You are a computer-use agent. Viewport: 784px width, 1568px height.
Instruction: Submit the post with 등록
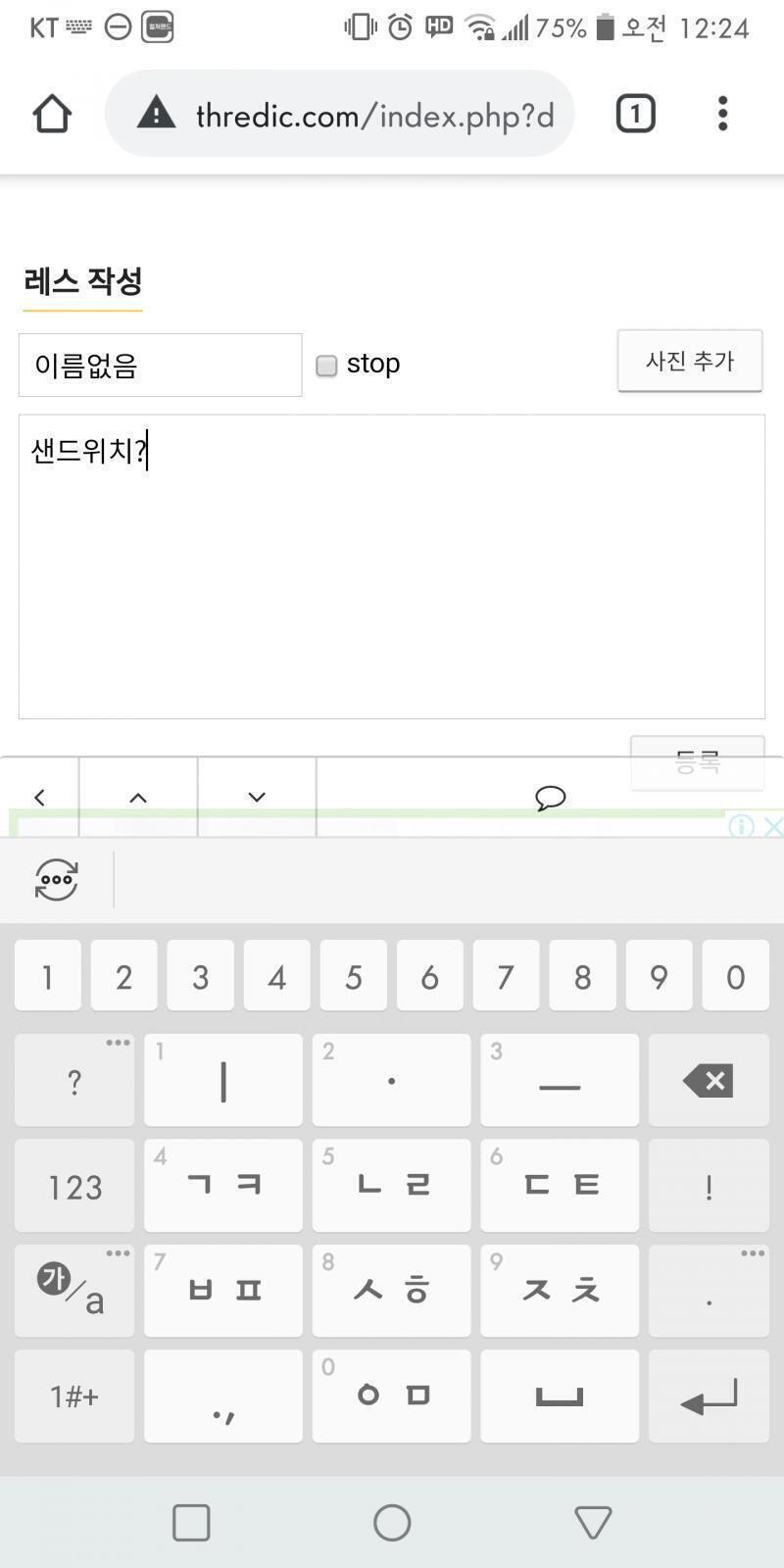[698, 761]
